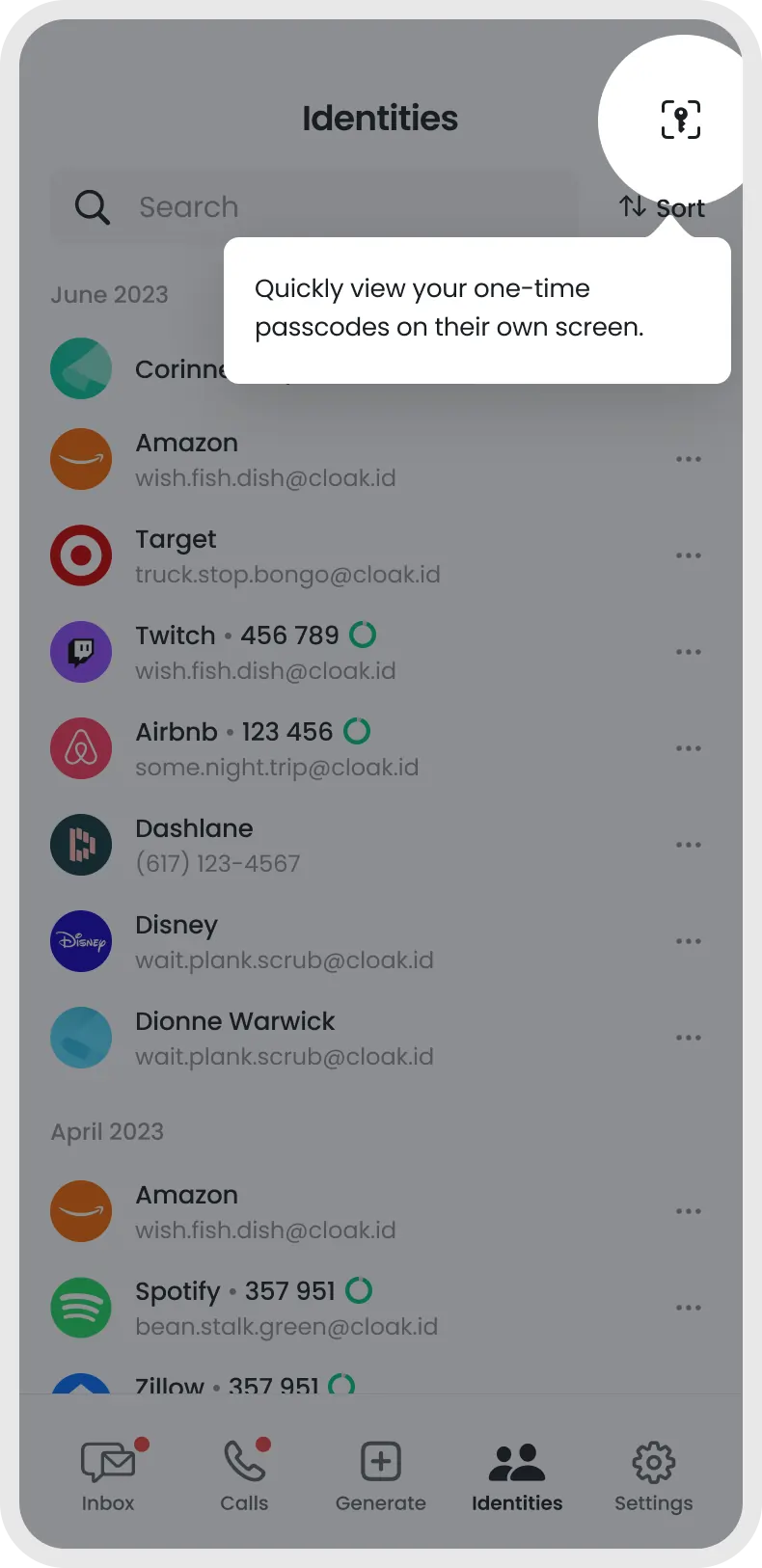Select the Target identity logo

[x=81, y=555]
